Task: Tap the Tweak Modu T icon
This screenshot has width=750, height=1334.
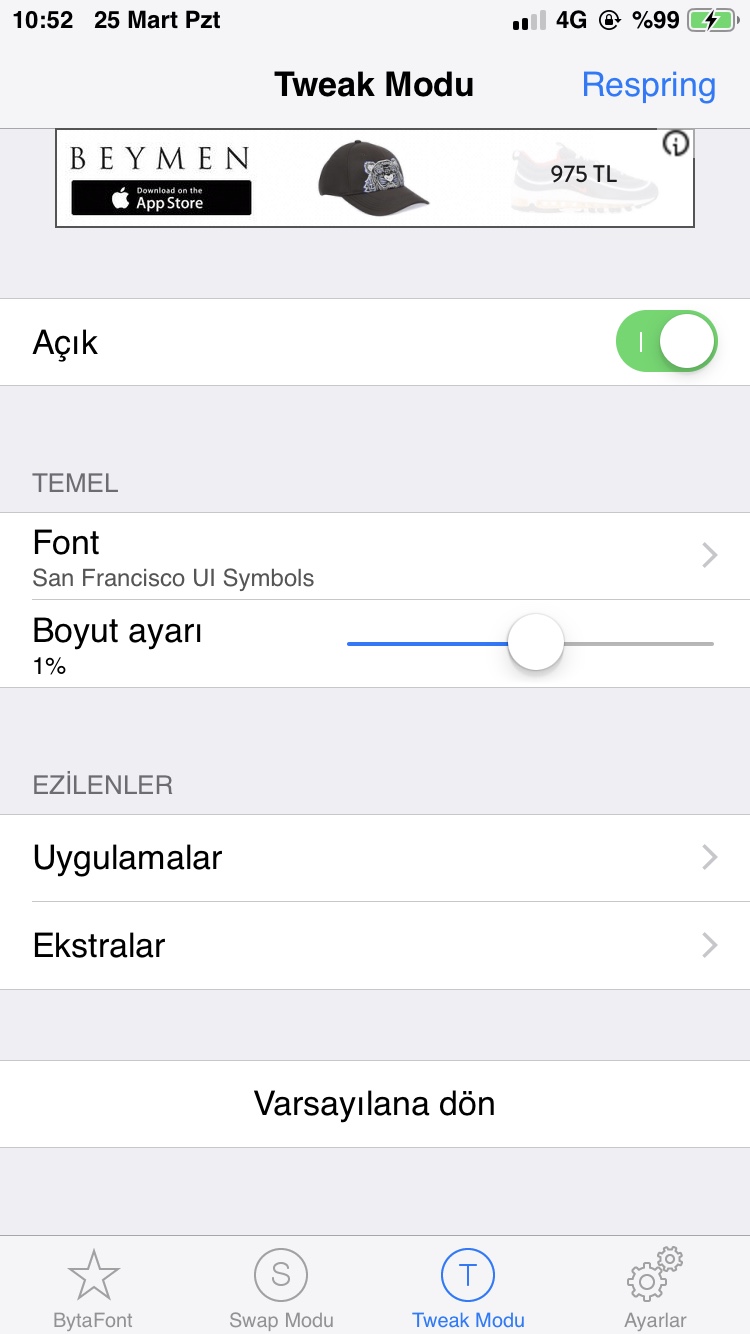Action: click(468, 1275)
